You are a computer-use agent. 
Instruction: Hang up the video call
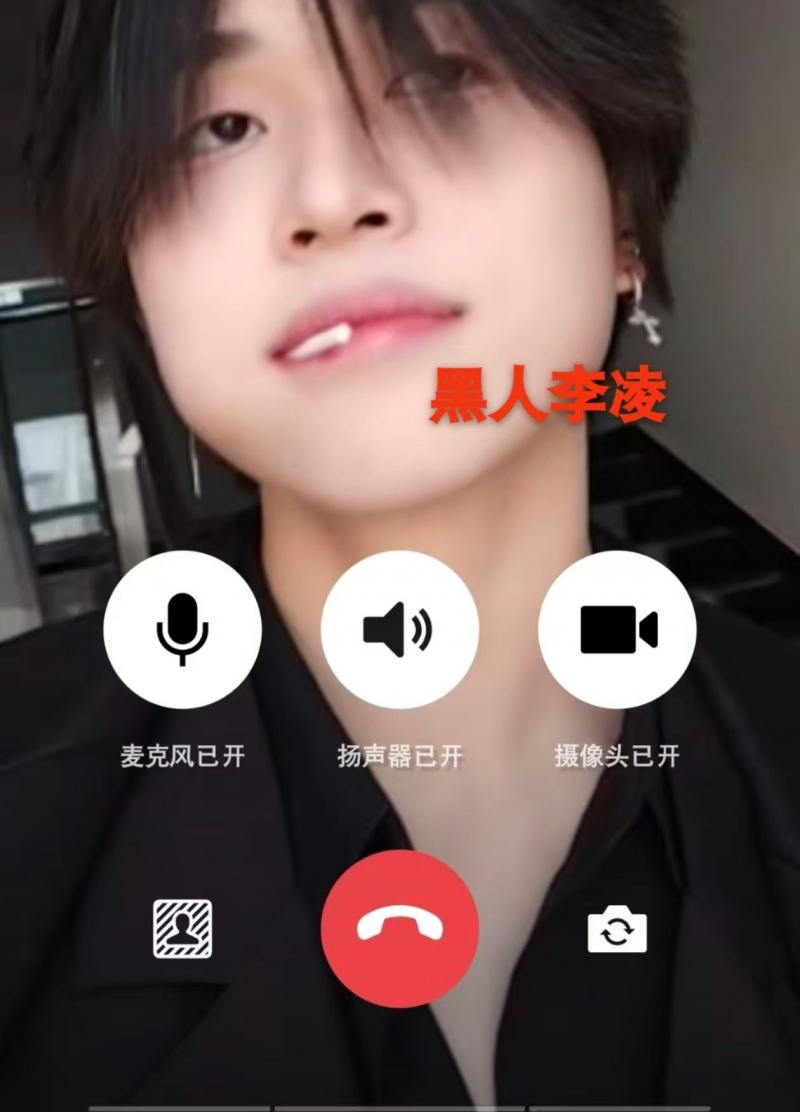click(x=399, y=928)
